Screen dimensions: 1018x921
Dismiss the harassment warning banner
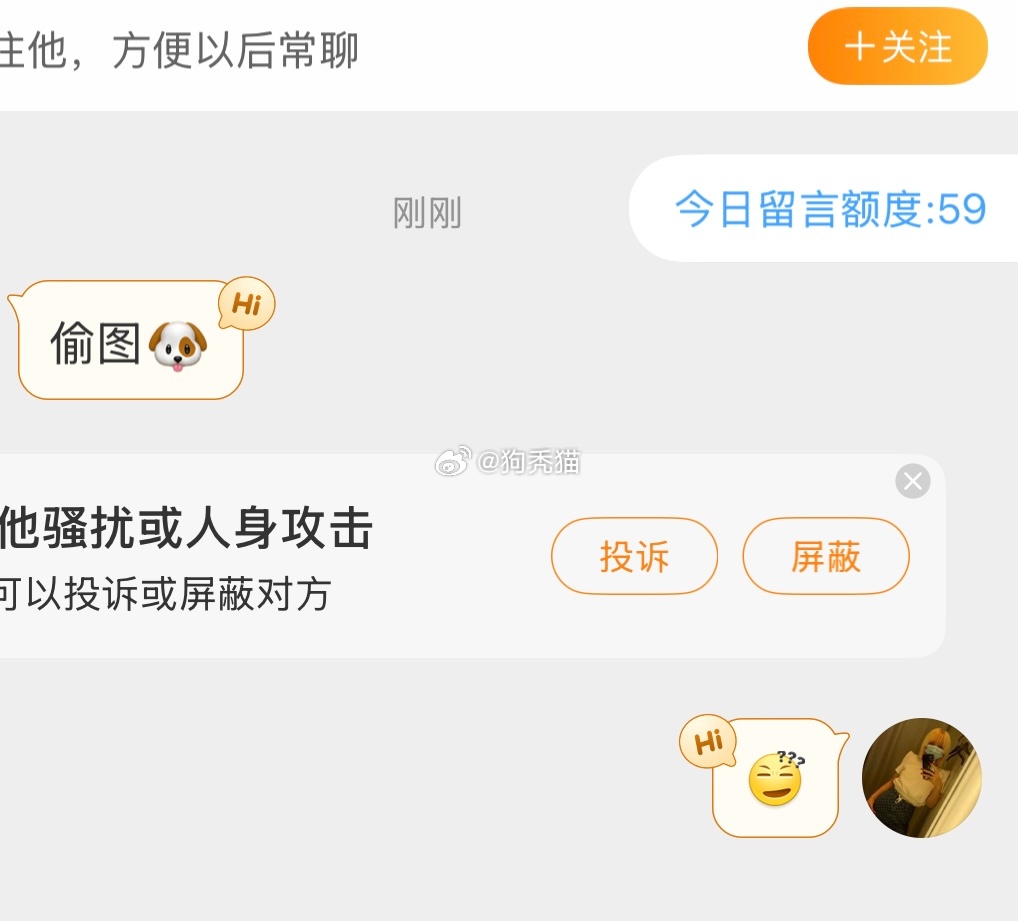(x=912, y=481)
